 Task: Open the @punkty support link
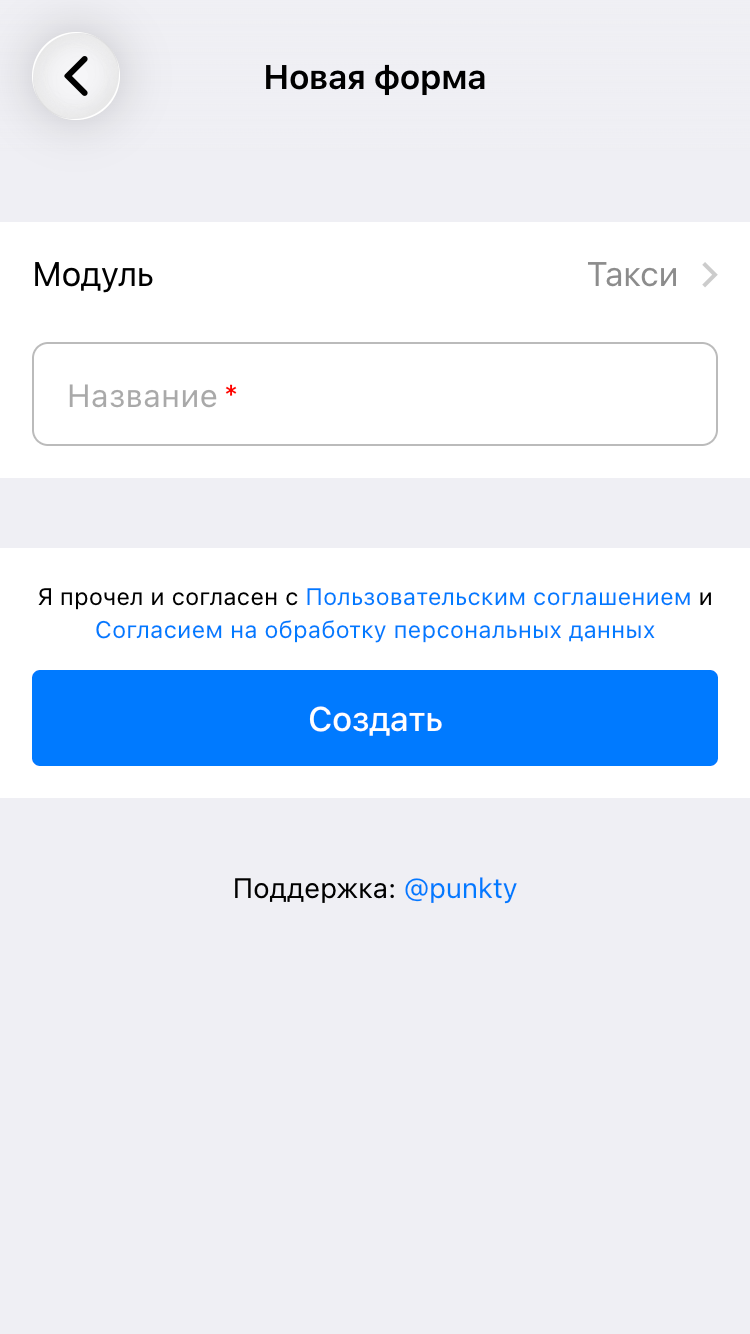pos(460,889)
